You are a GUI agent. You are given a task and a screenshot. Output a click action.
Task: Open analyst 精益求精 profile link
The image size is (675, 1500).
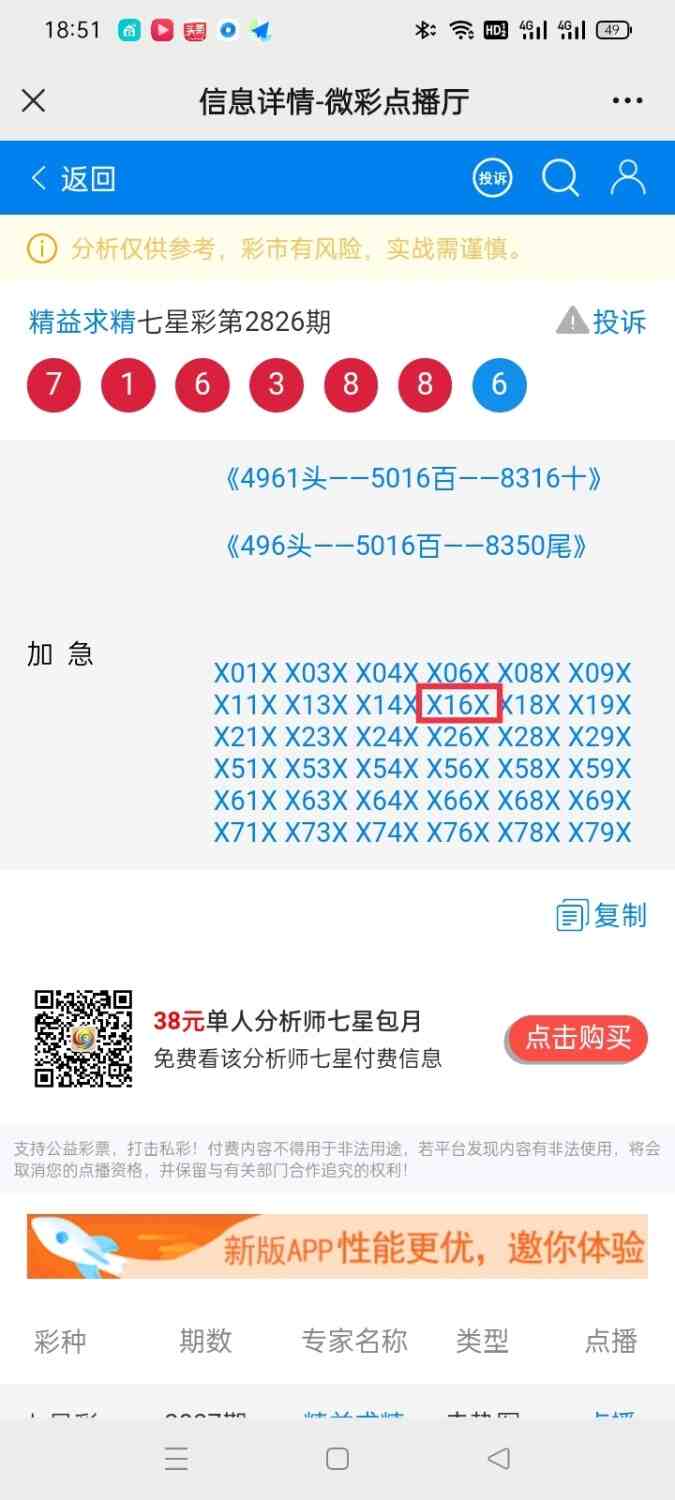click(x=82, y=322)
